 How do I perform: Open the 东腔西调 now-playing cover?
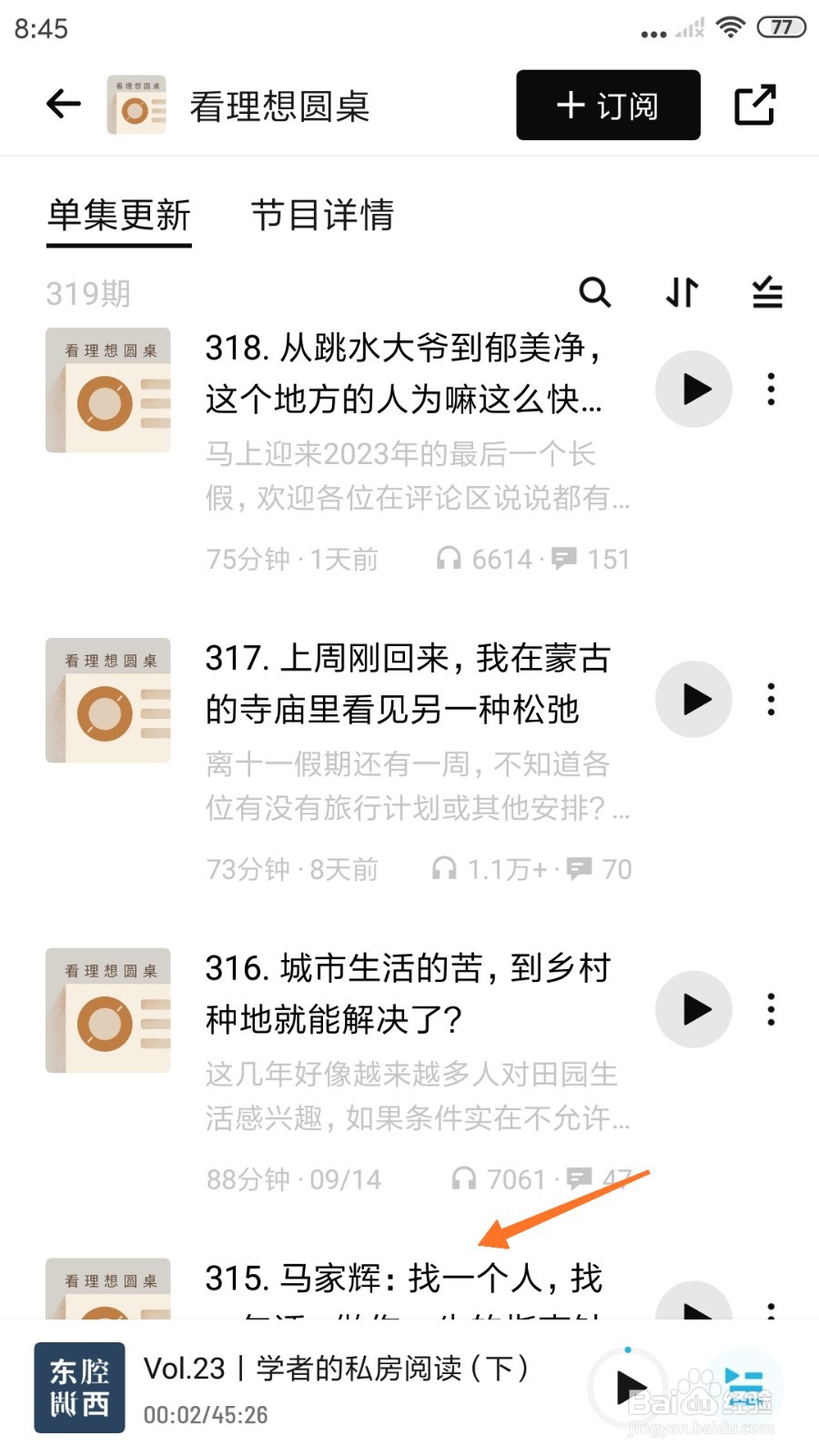click(80, 1388)
